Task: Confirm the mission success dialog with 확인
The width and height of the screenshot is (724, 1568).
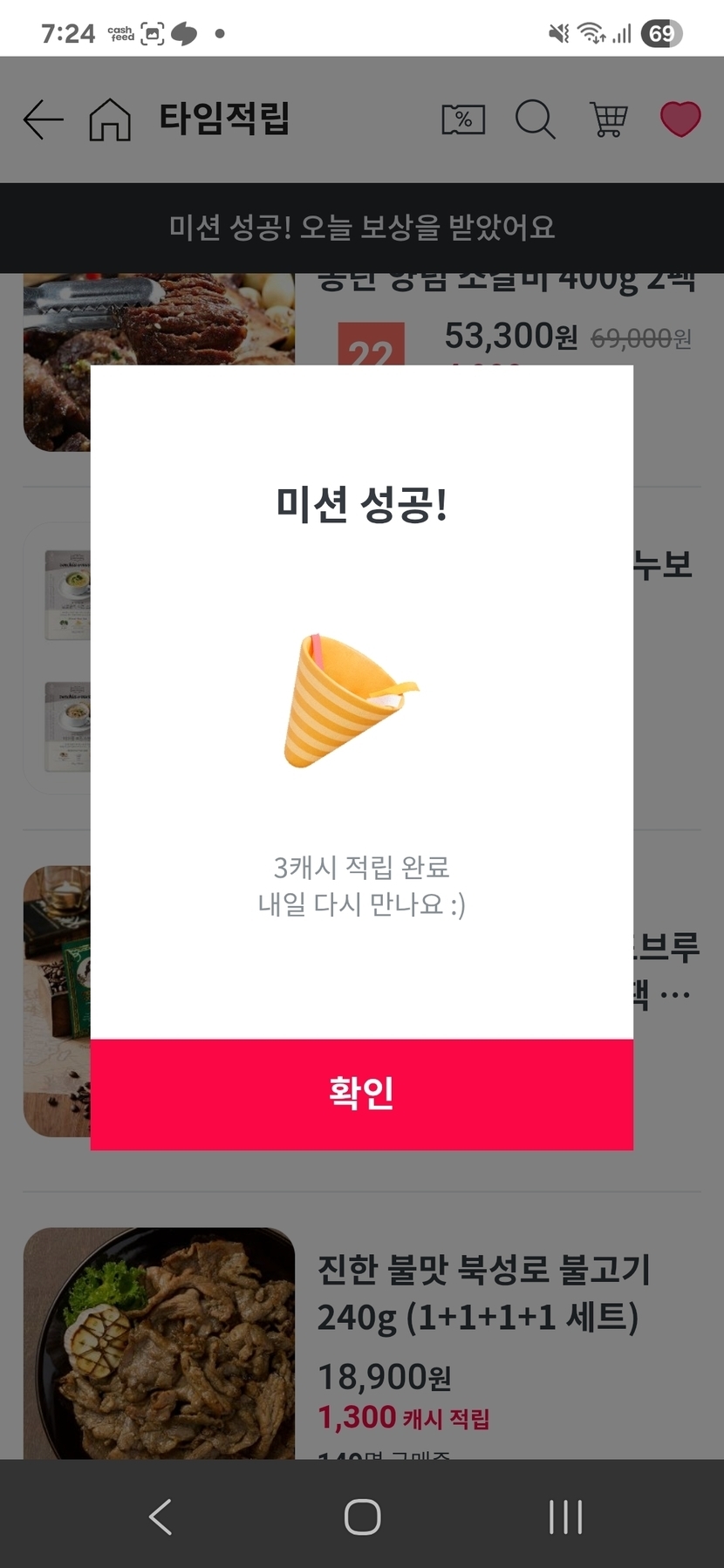Action: tap(361, 1094)
